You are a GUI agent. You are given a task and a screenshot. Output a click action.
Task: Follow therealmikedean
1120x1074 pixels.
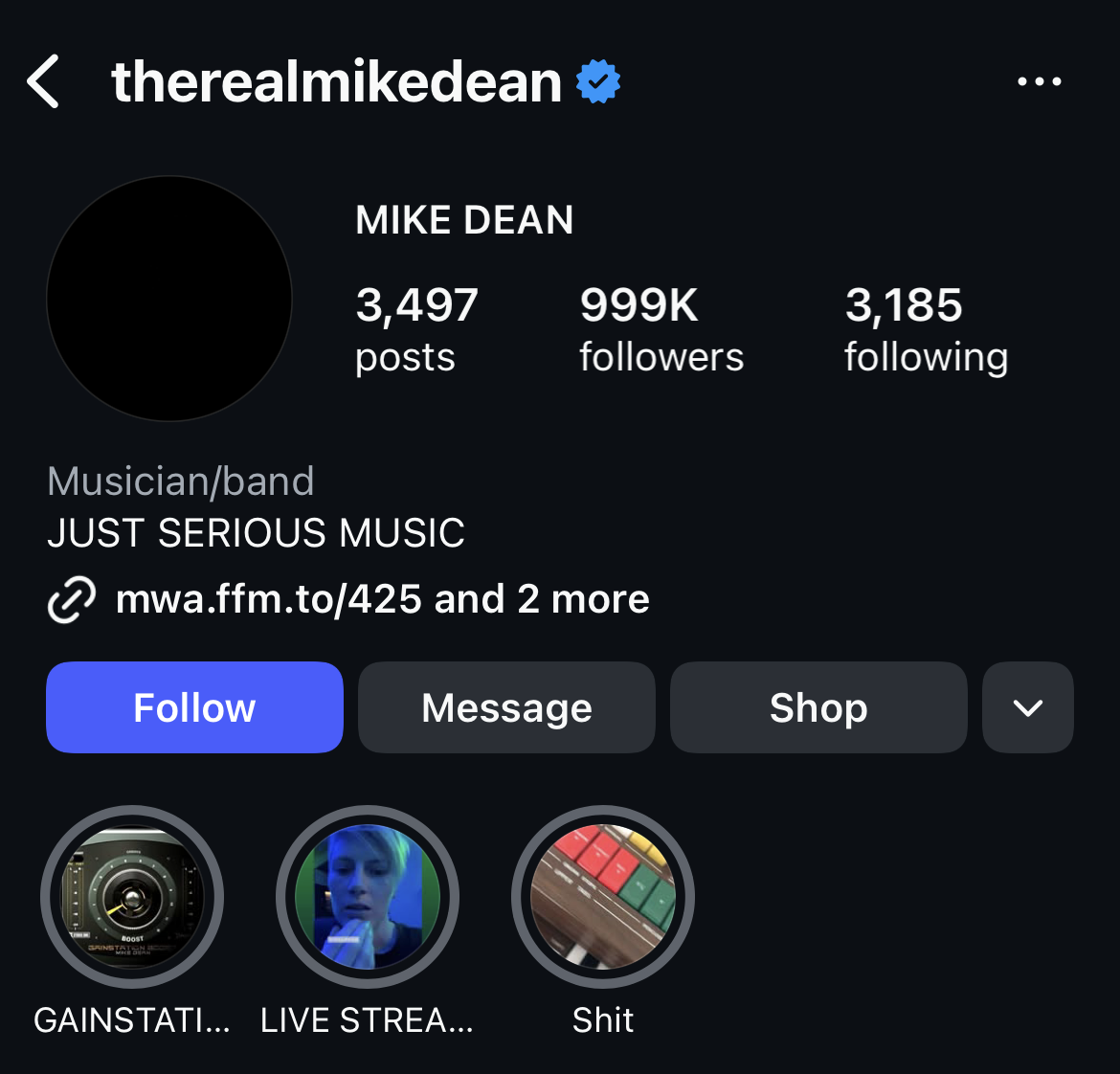tap(194, 707)
